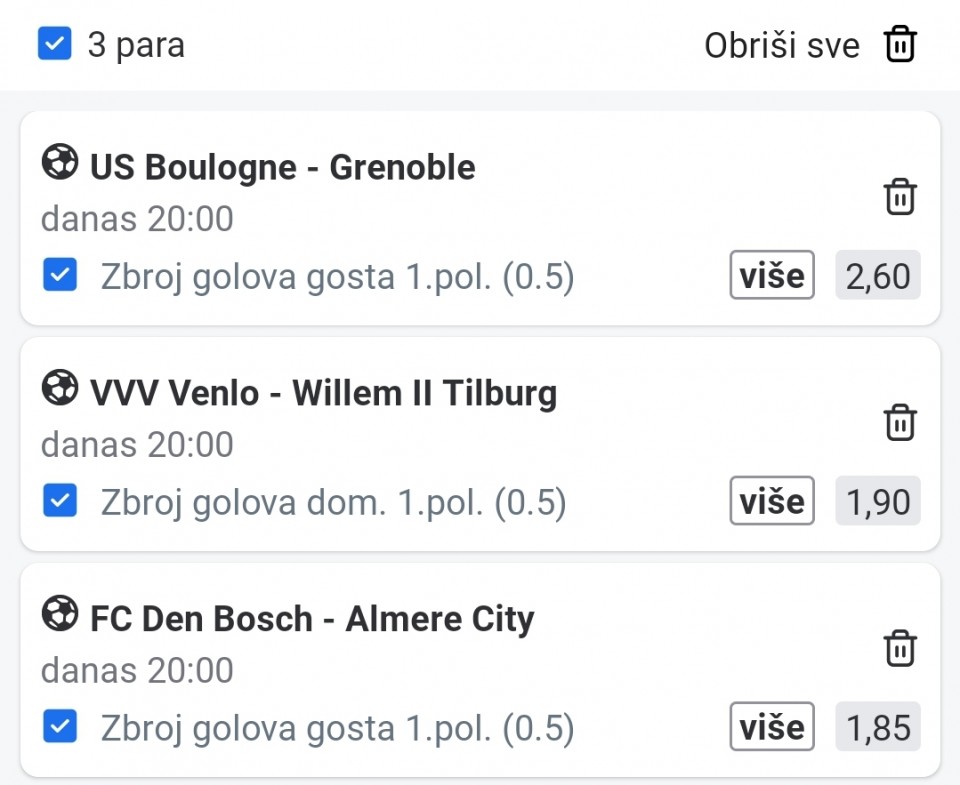Delete the FC Den Bosch - Almere City bet
This screenshot has width=960, height=785.
click(x=900, y=649)
